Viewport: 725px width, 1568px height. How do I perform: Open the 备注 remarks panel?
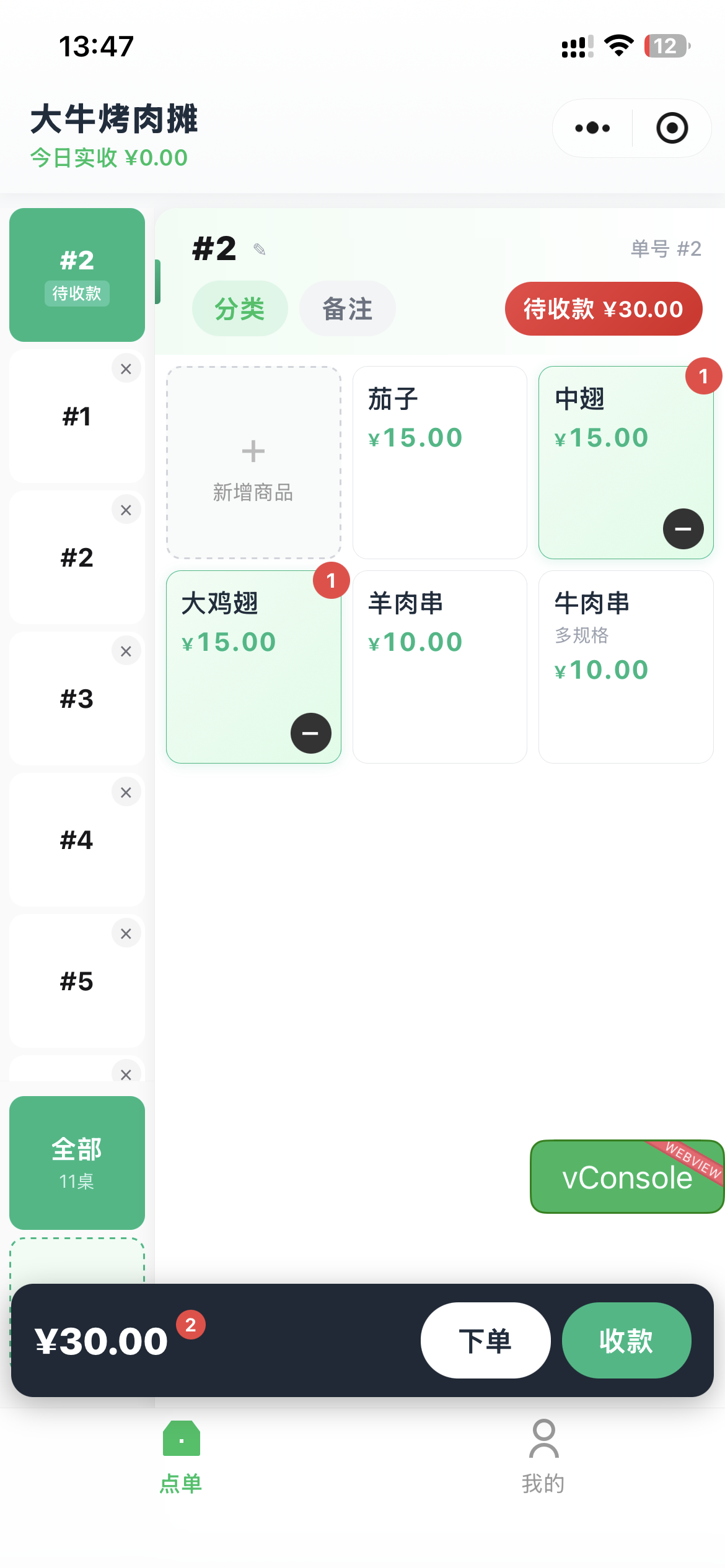[348, 308]
